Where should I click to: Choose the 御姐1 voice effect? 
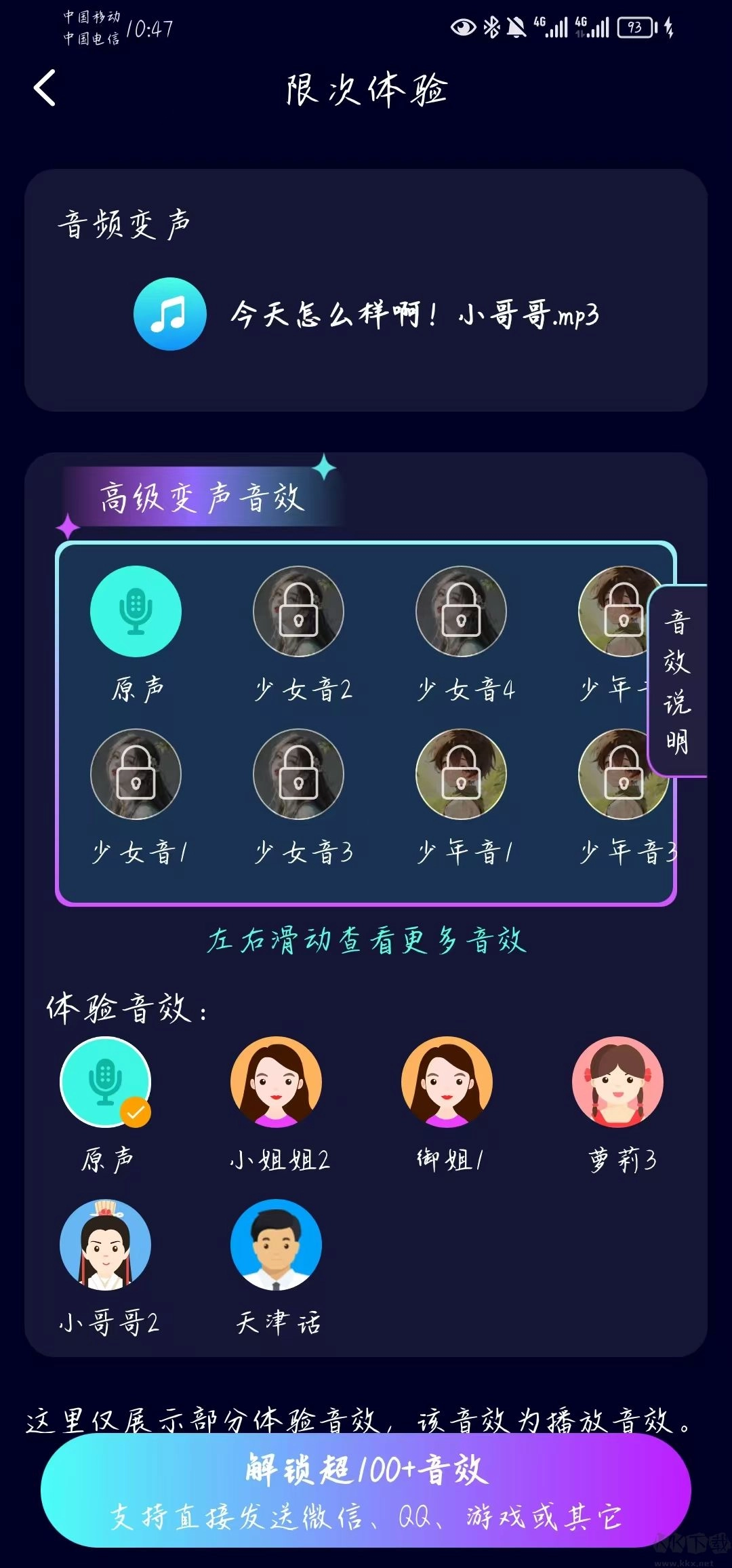tap(447, 1083)
